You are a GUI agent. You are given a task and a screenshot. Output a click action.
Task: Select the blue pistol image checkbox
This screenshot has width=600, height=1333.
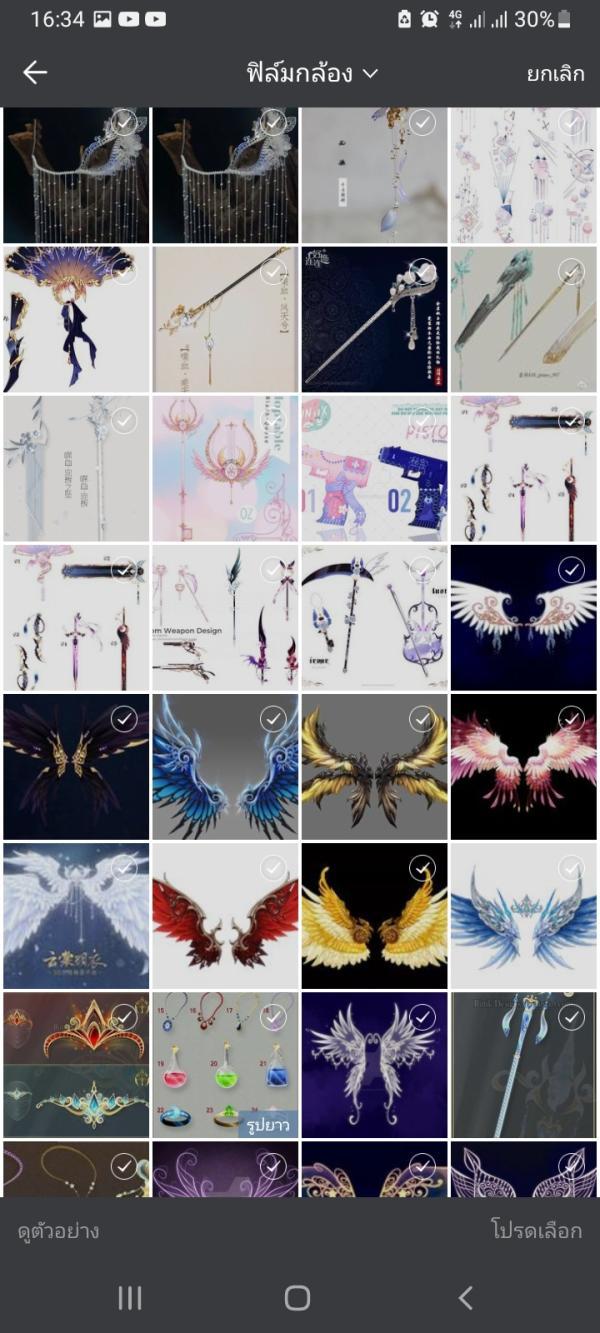(422, 420)
